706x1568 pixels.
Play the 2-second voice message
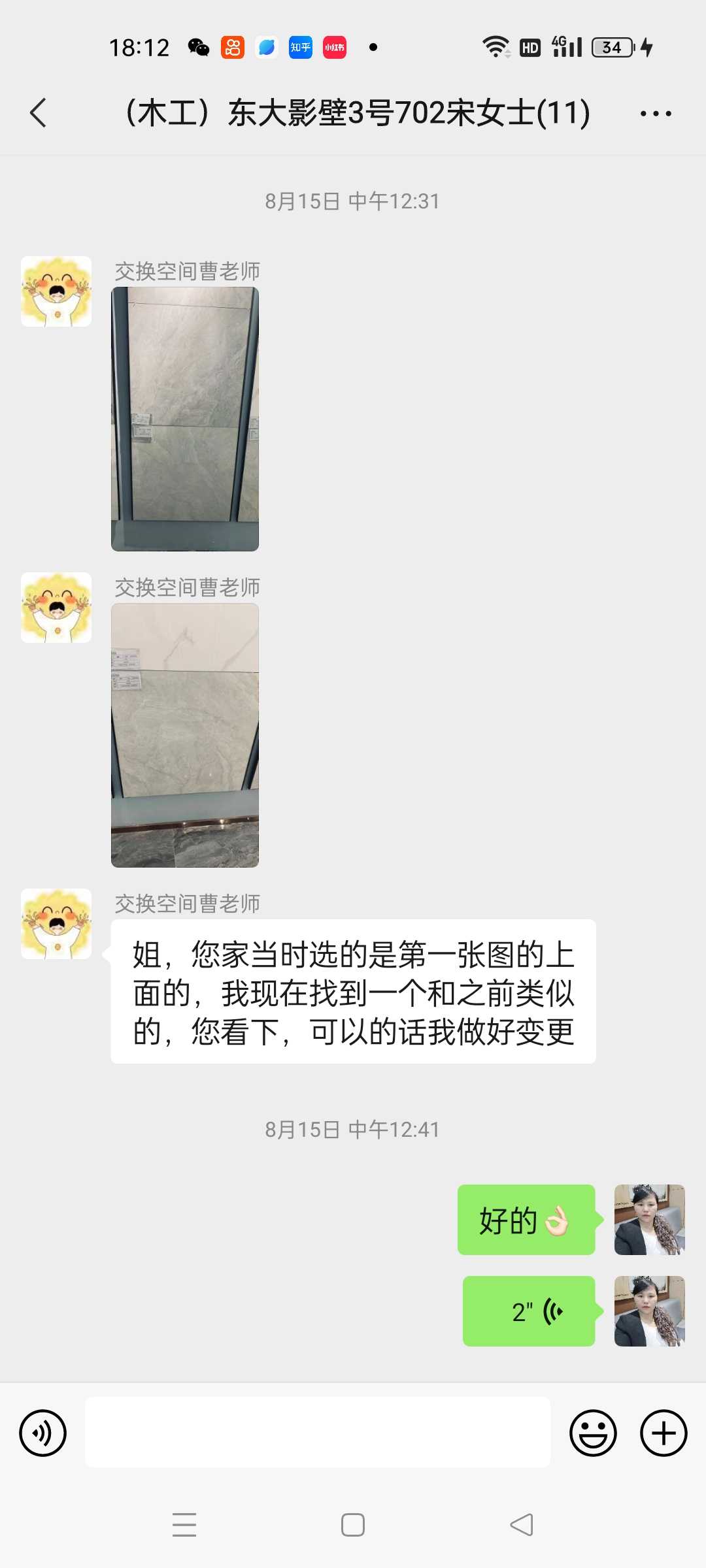pyautogui.click(x=529, y=1311)
